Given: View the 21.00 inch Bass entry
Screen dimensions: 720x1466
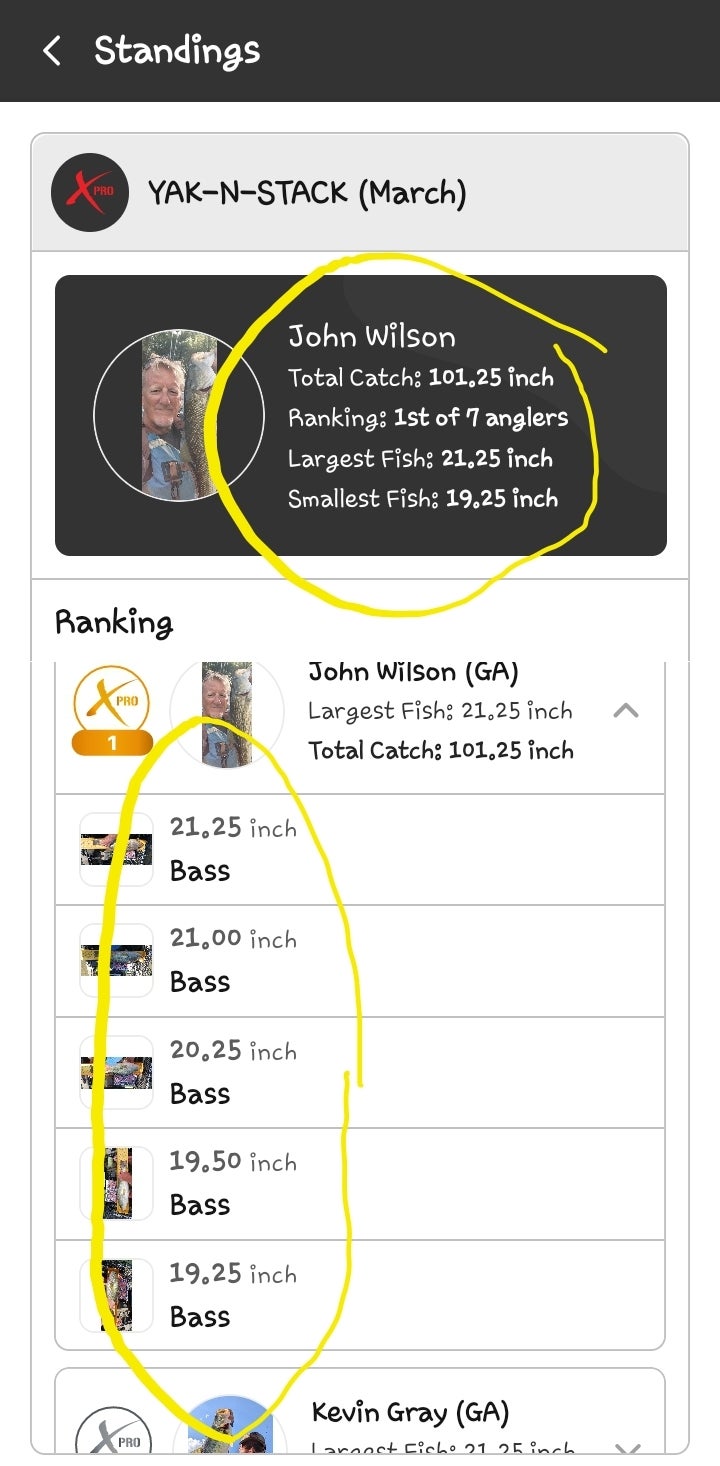Looking at the screenshot, I should pyautogui.click(x=360, y=961).
